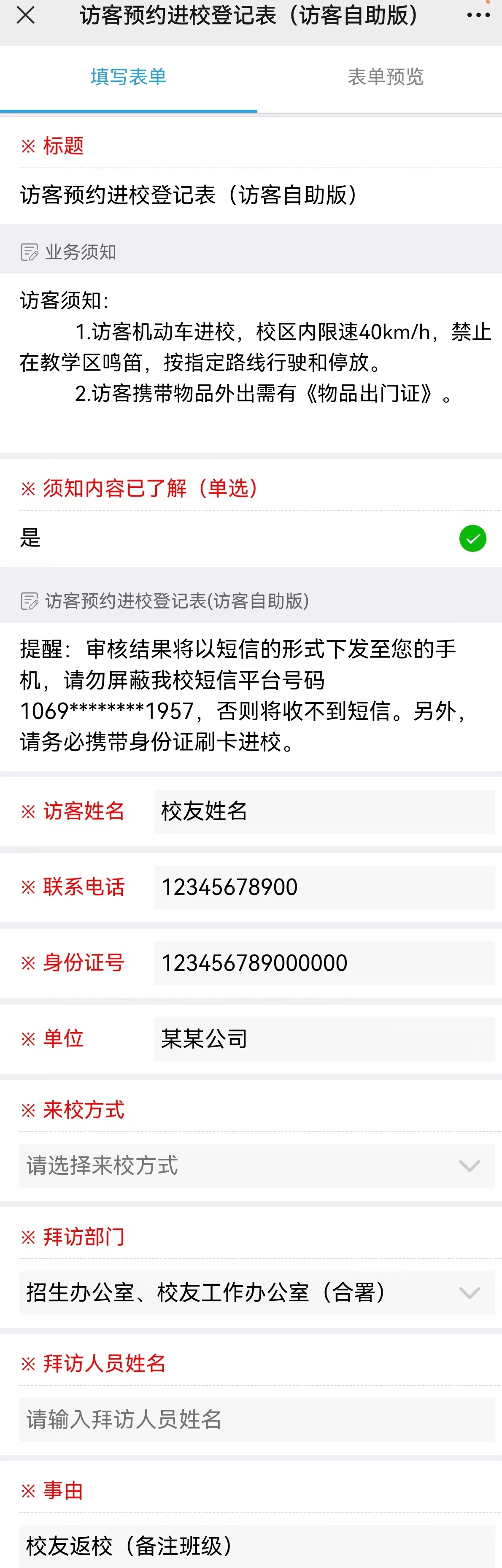Edit the 访客姓名 field
Image resolution: width=502 pixels, height=1568 pixels.
(x=324, y=811)
